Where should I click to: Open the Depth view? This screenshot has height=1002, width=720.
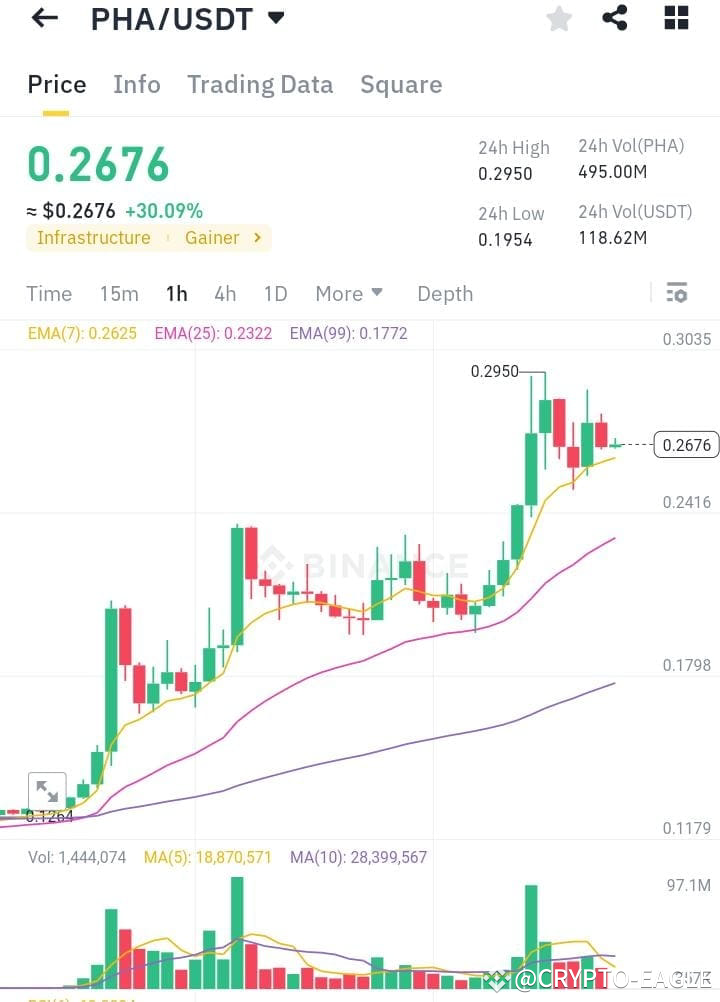tap(444, 293)
